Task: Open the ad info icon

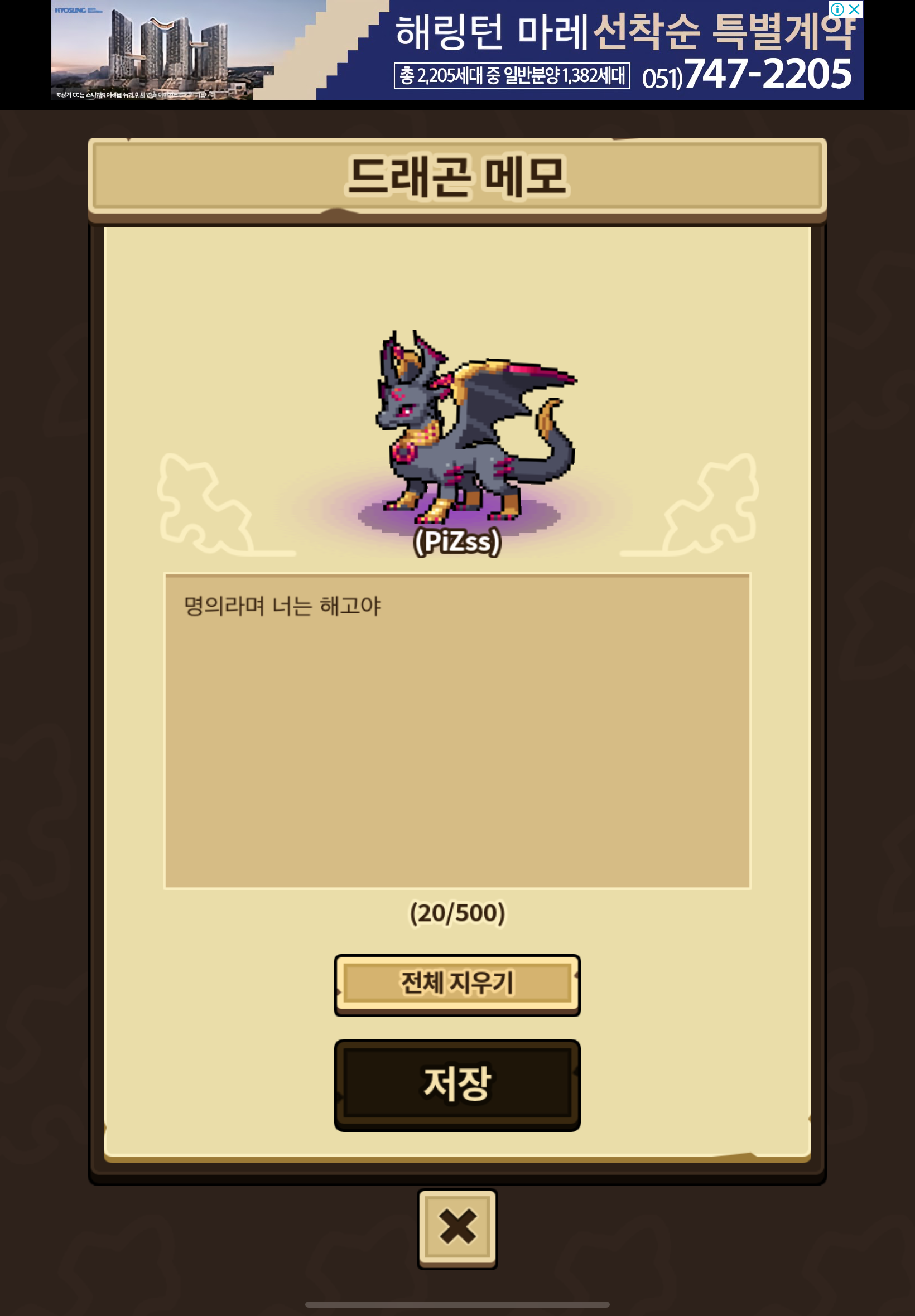Action: (x=837, y=9)
